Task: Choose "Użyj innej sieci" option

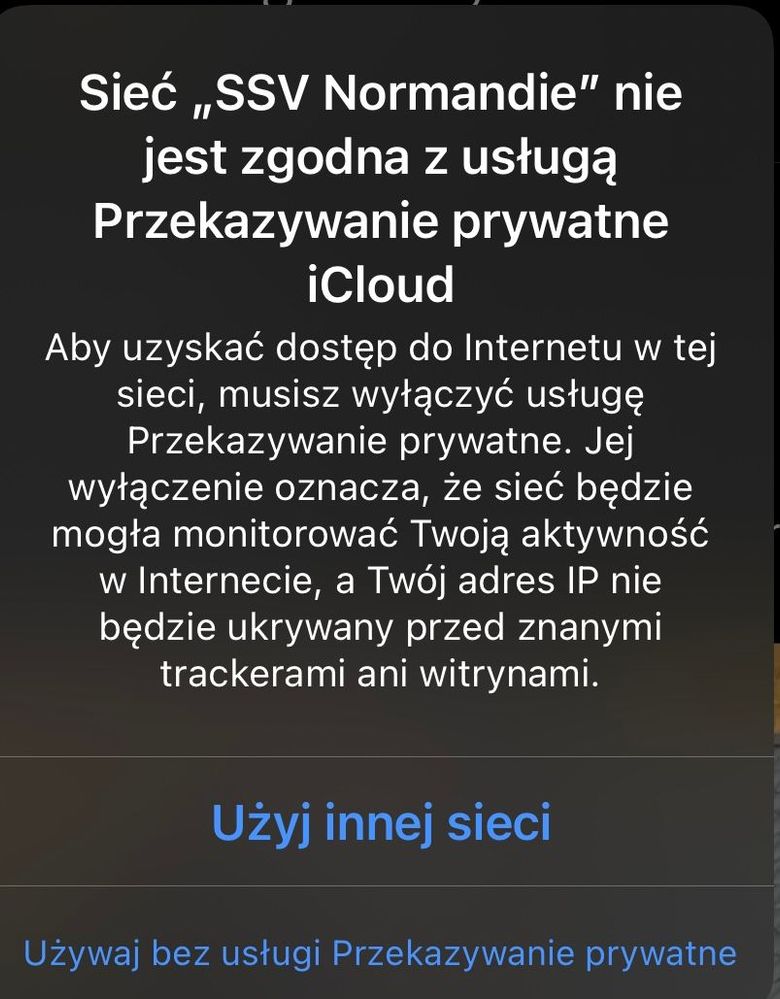Action: click(381, 823)
